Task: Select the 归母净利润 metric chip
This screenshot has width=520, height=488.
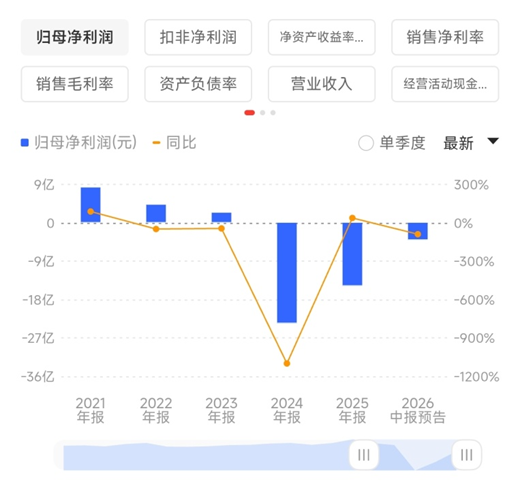Action: pos(75,37)
